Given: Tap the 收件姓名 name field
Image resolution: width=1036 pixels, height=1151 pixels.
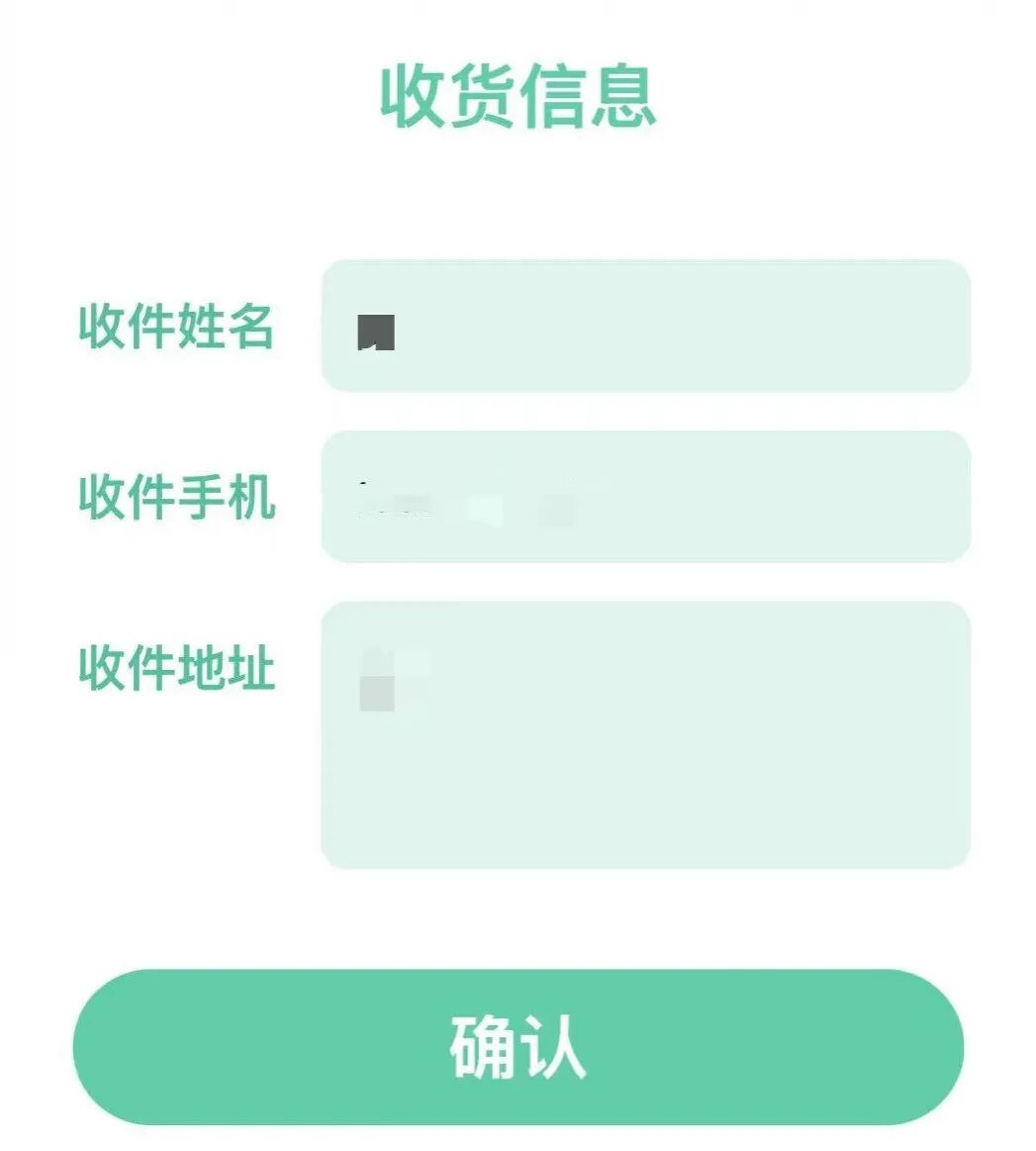Looking at the screenshot, I should (x=646, y=326).
